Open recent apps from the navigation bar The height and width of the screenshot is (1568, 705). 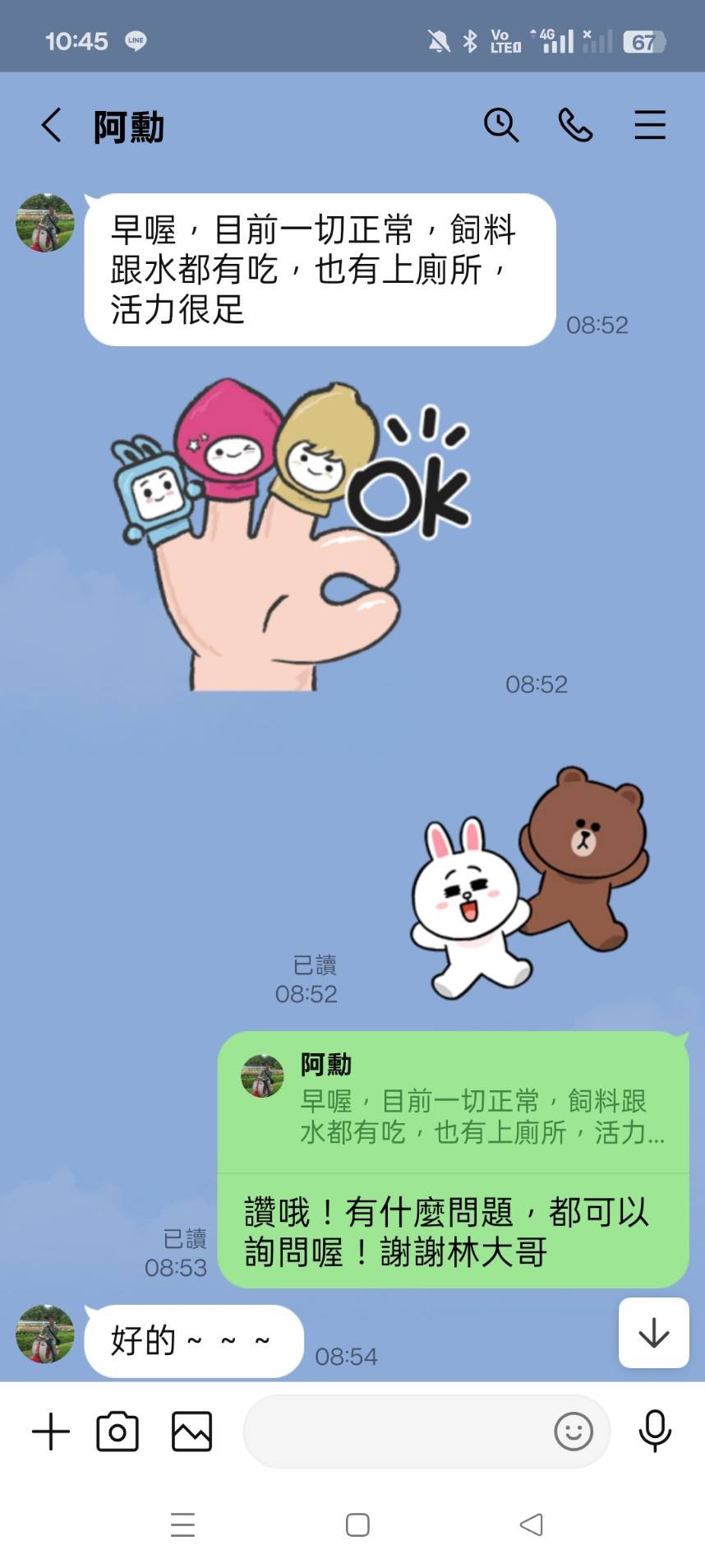(x=182, y=1524)
